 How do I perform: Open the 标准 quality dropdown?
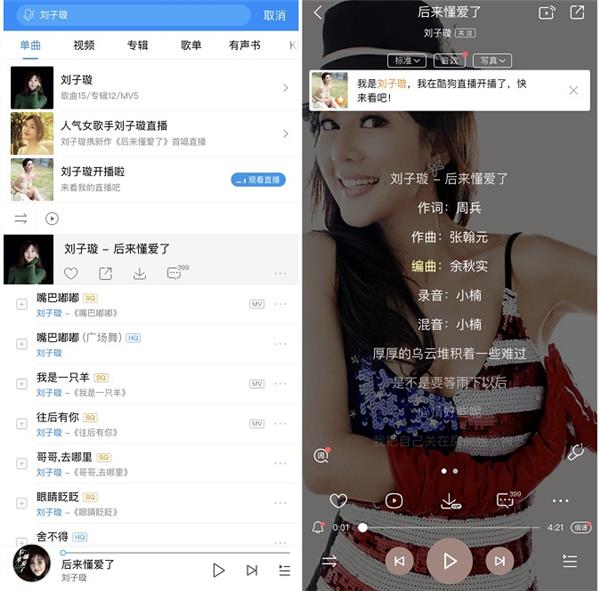point(401,60)
